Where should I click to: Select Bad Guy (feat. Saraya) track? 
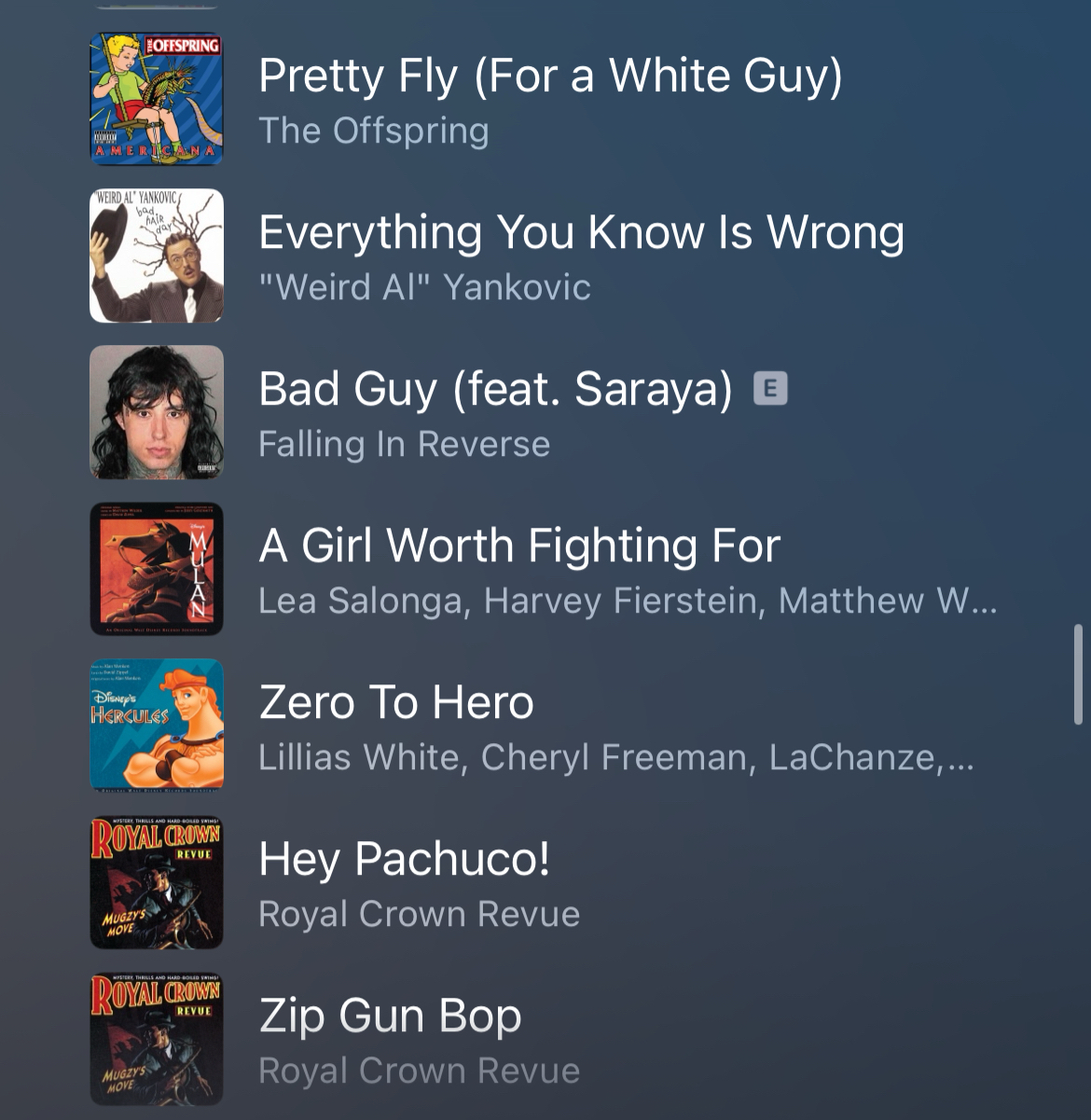point(495,390)
